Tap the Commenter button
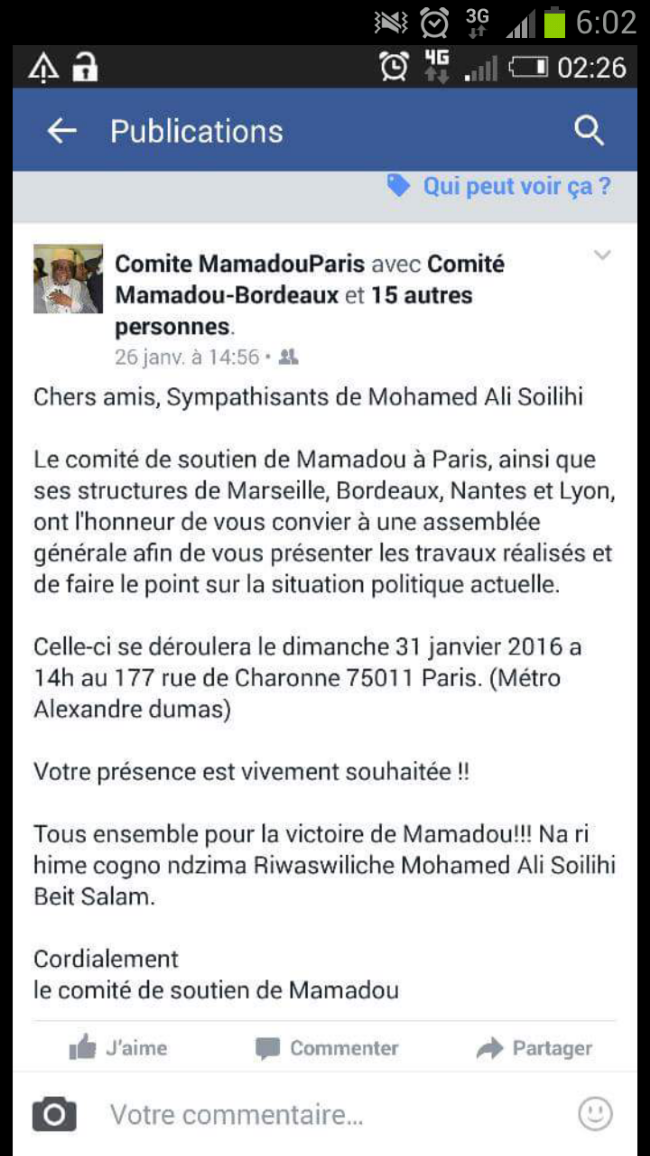650x1156 pixels. click(326, 1048)
